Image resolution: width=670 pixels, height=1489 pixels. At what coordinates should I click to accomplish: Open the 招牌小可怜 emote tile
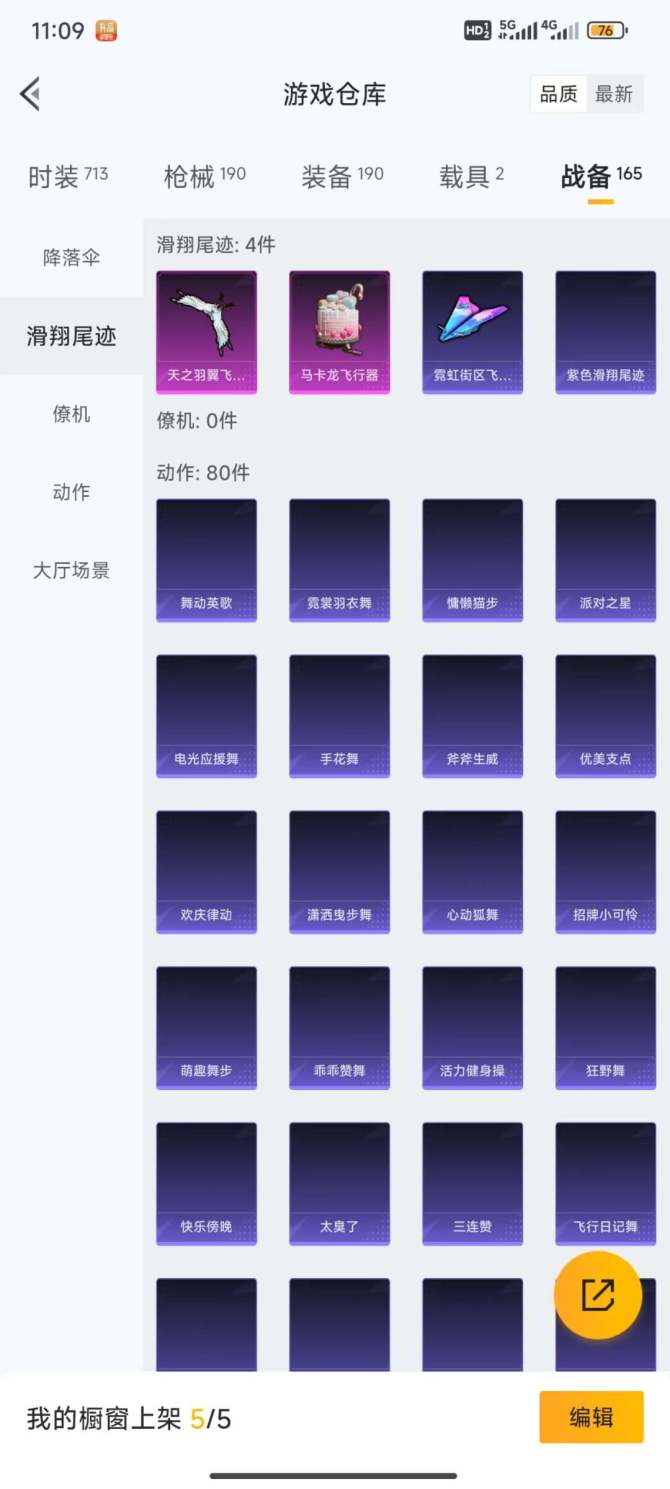coord(605,872)
